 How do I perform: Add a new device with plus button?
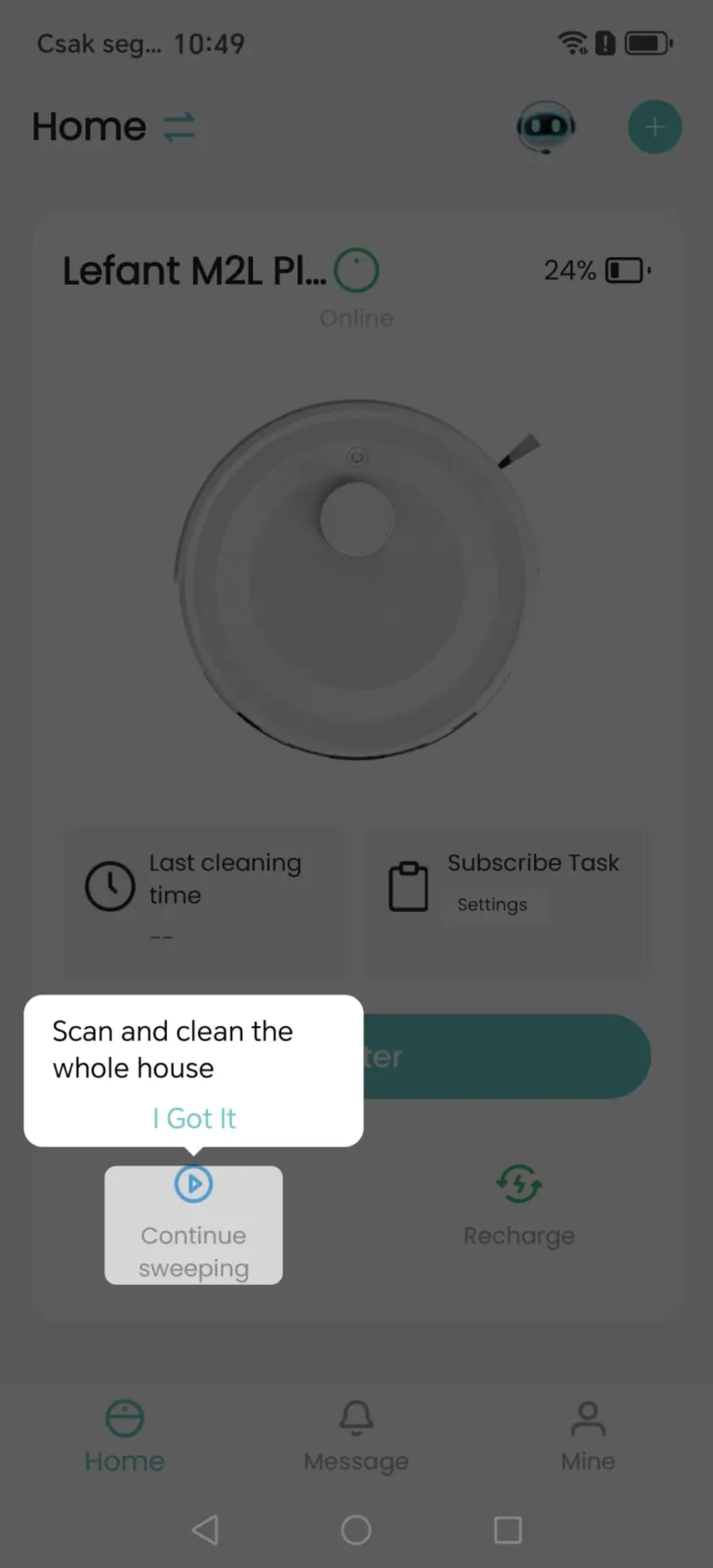pyautogui.click(x=655, y=127)
